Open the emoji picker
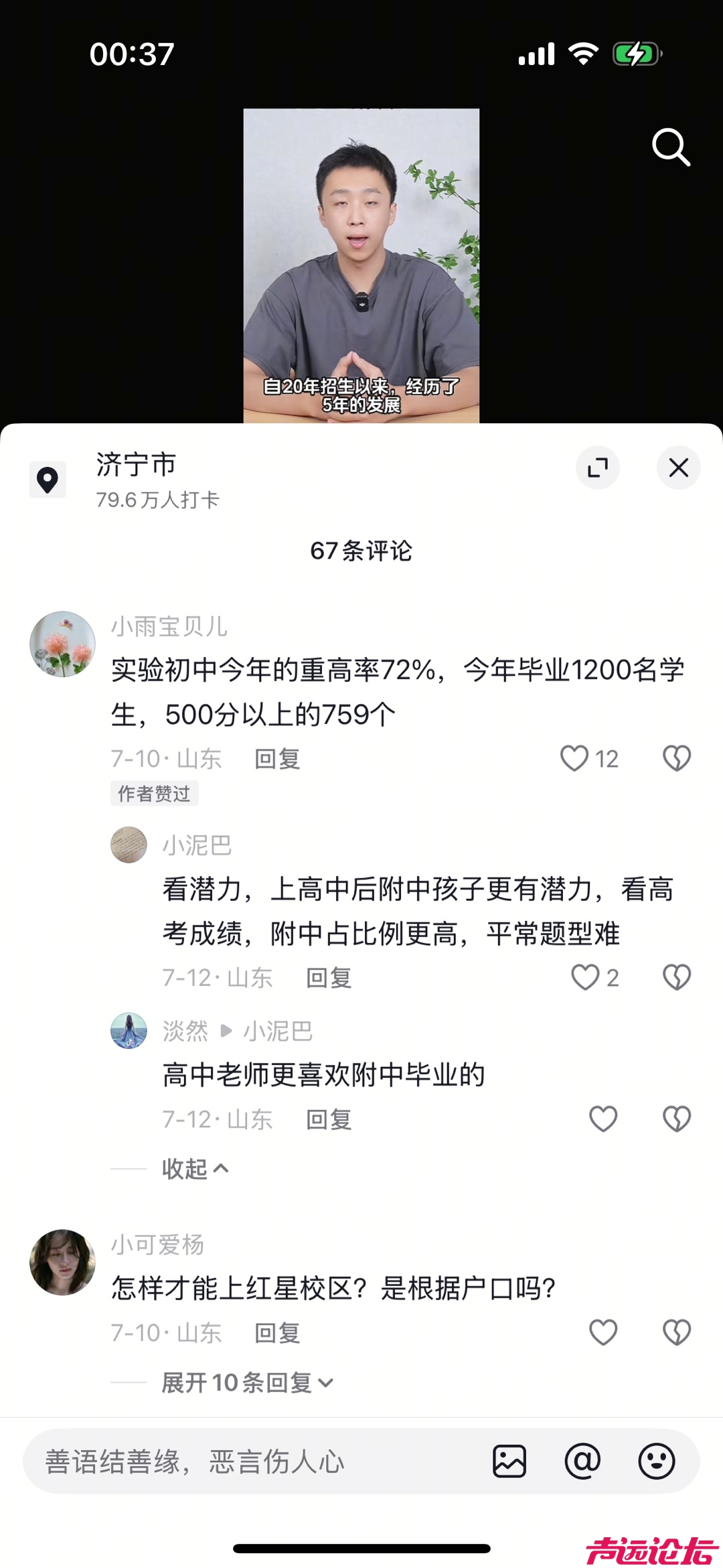The height and width of the screenshot is (1568, 723). click(x=656, y=1462)
